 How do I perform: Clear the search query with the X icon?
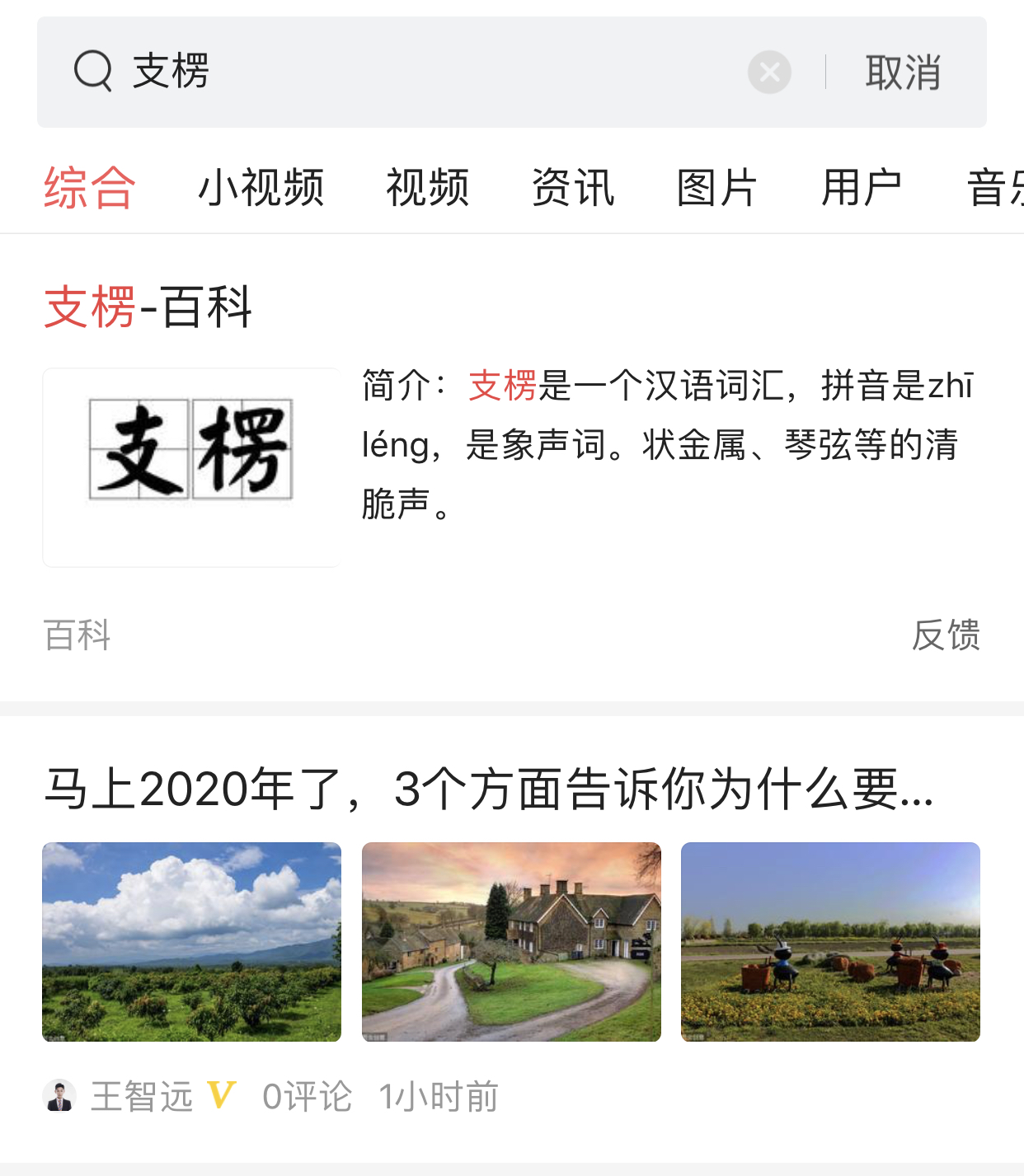[x=768, y=73]
